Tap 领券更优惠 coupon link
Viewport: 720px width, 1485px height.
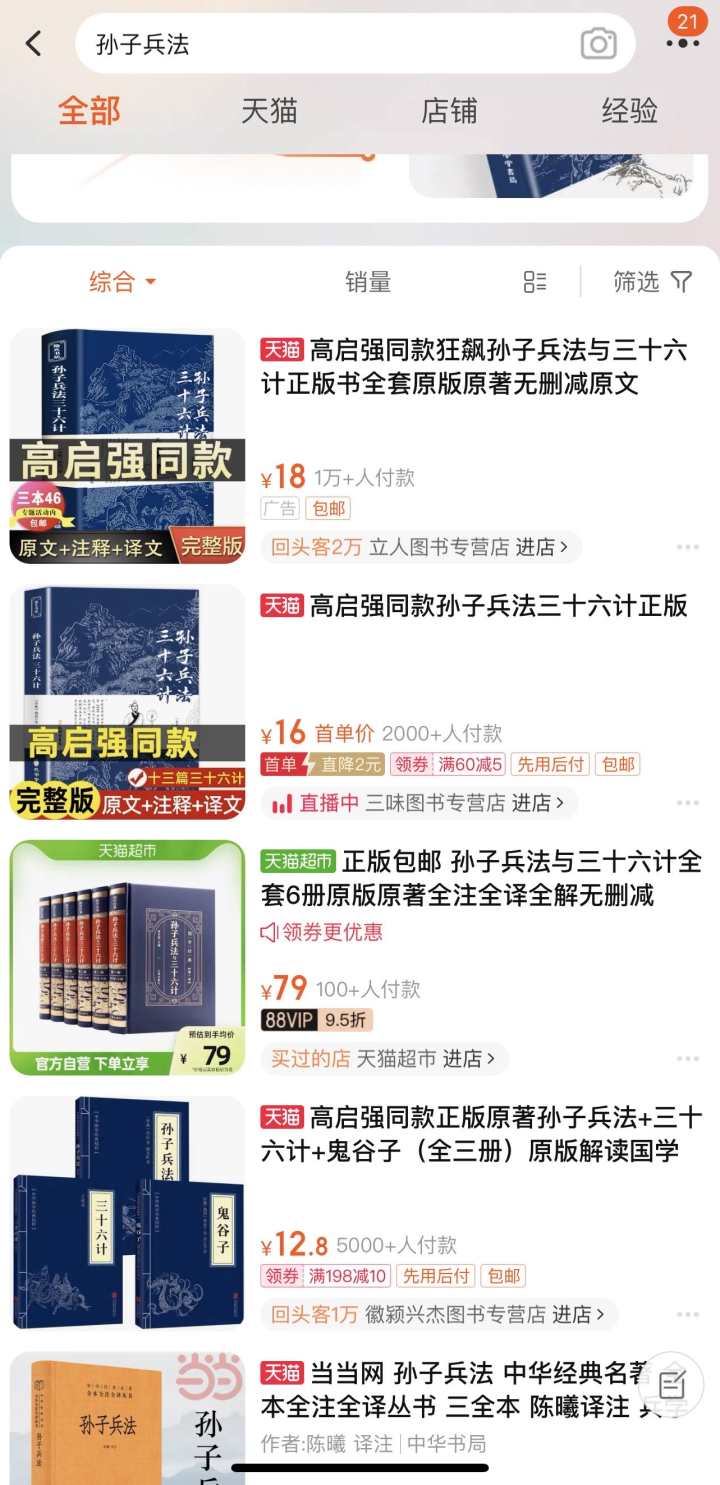(322, 932)
